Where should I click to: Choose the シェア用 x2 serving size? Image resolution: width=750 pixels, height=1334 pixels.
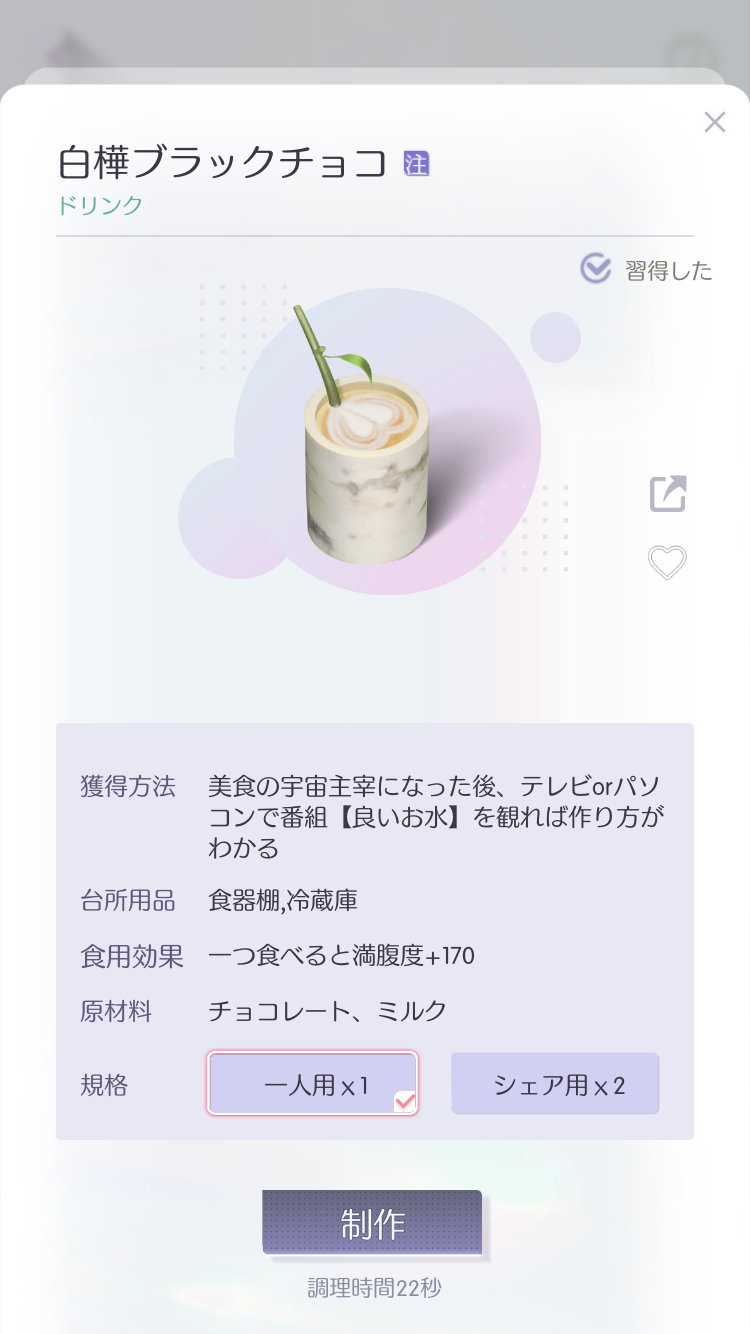[x=555, y=1083]
